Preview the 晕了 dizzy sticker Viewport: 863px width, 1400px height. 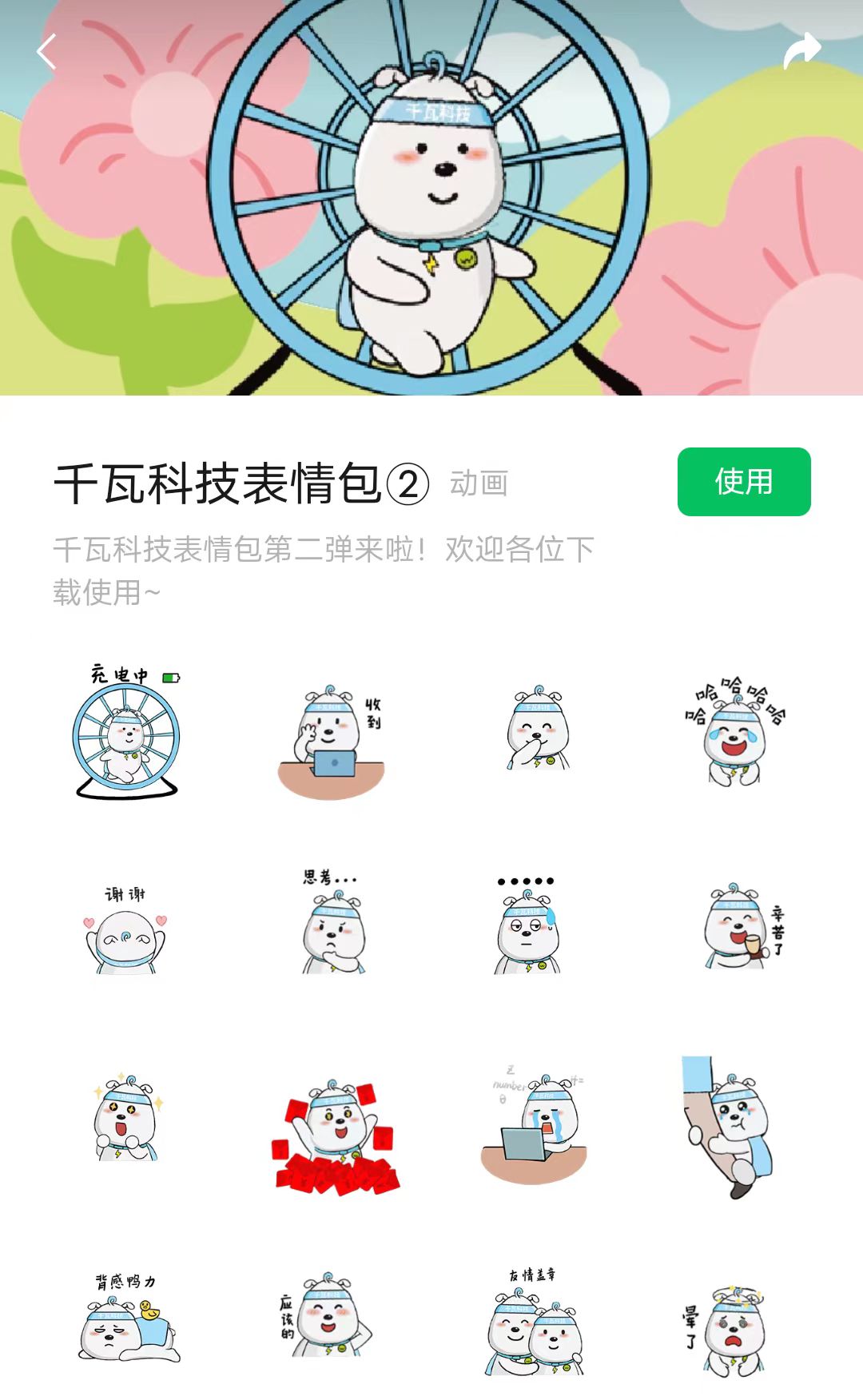click(x=729, y=1326)
